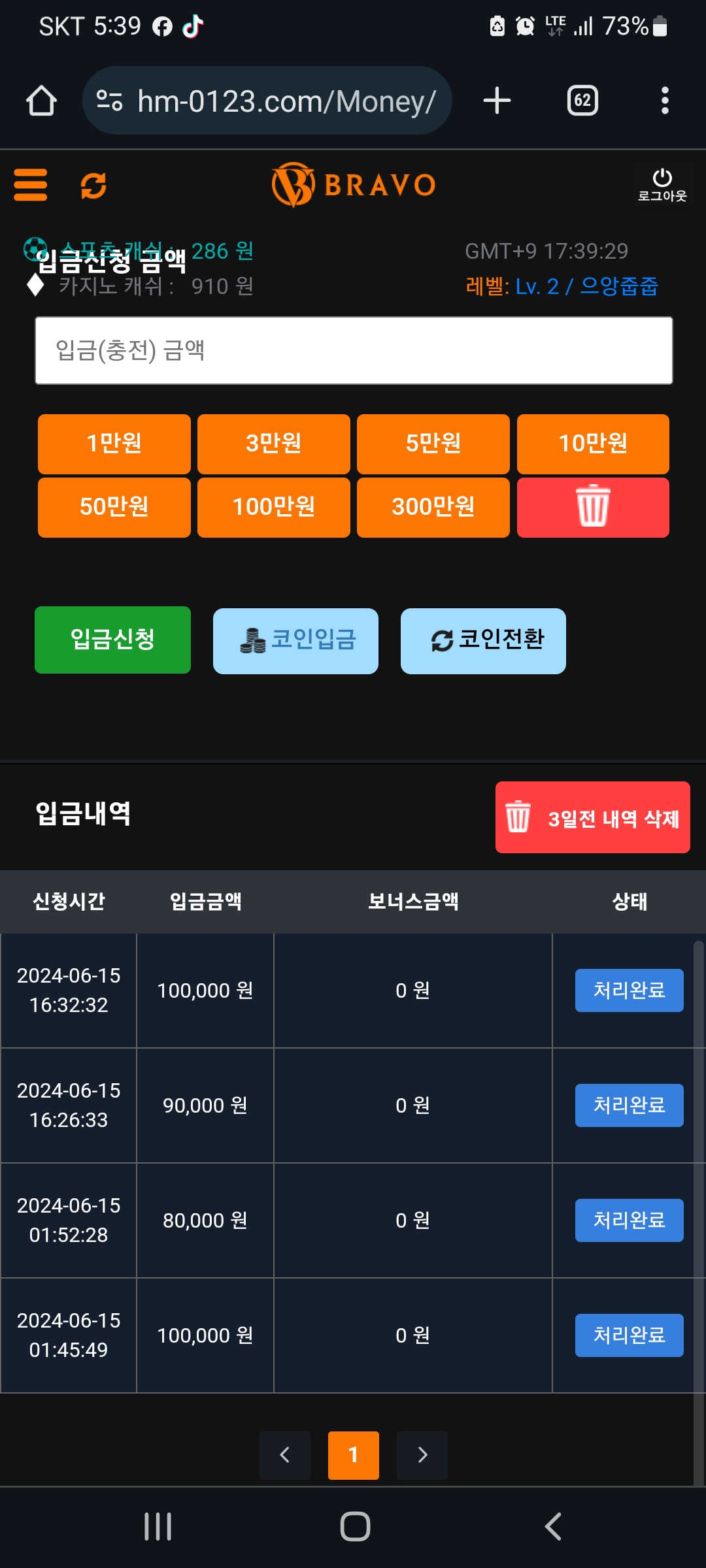Open the browser's three-dot overflow menu
The height and width of the screenshot is (1568, 706).
665,101
